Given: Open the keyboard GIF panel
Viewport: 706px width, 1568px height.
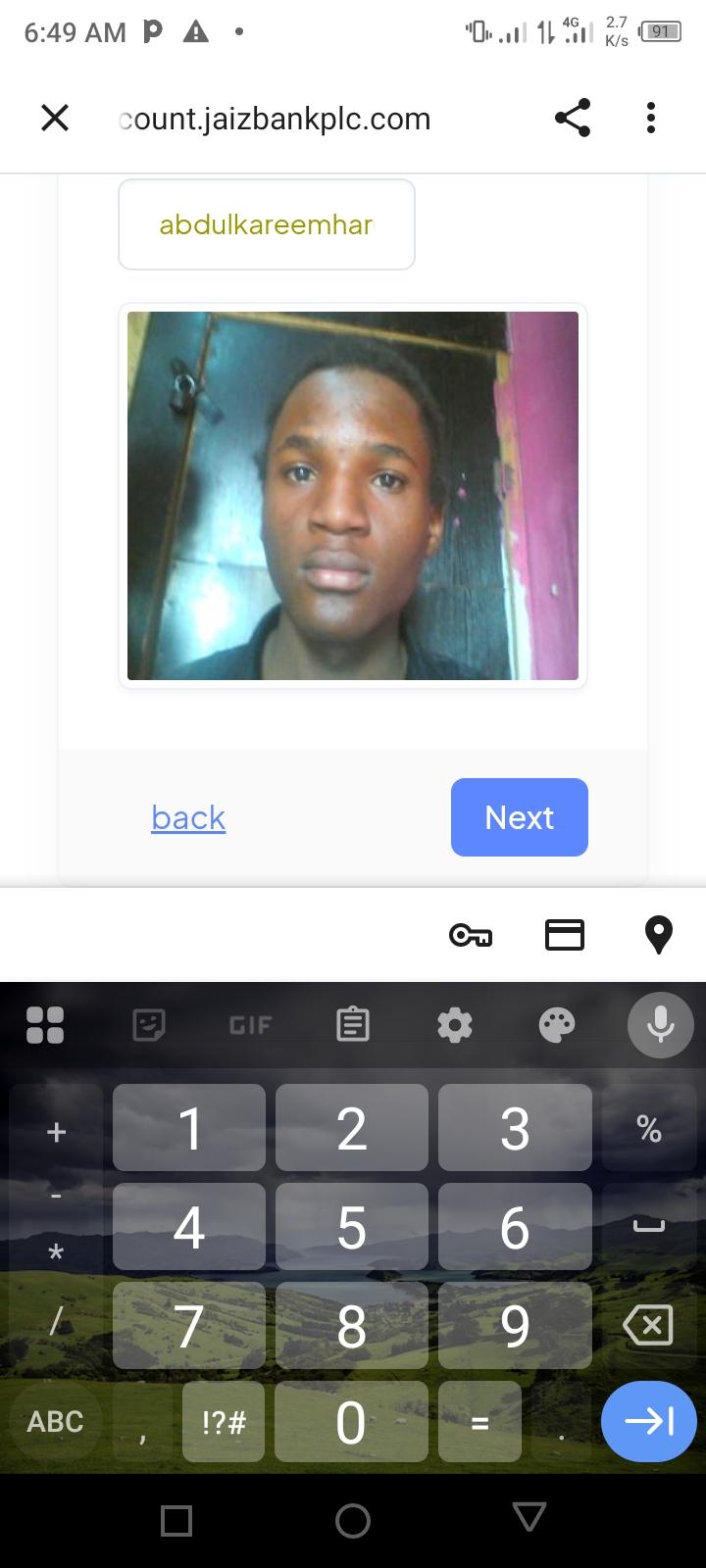Looking at the screenshot, I should pos(250,1025).
